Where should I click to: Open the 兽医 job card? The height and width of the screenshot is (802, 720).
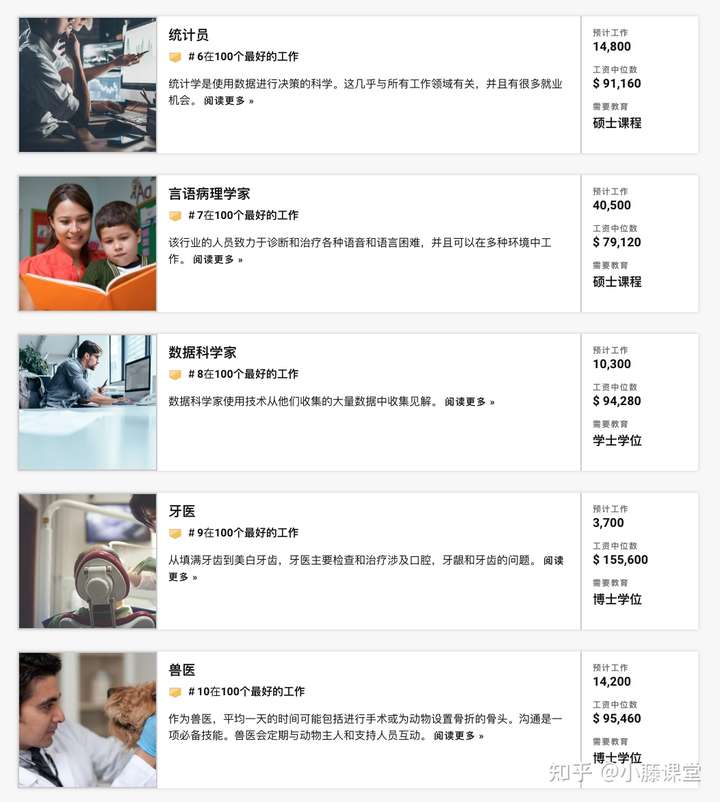[x=182, y=670]
